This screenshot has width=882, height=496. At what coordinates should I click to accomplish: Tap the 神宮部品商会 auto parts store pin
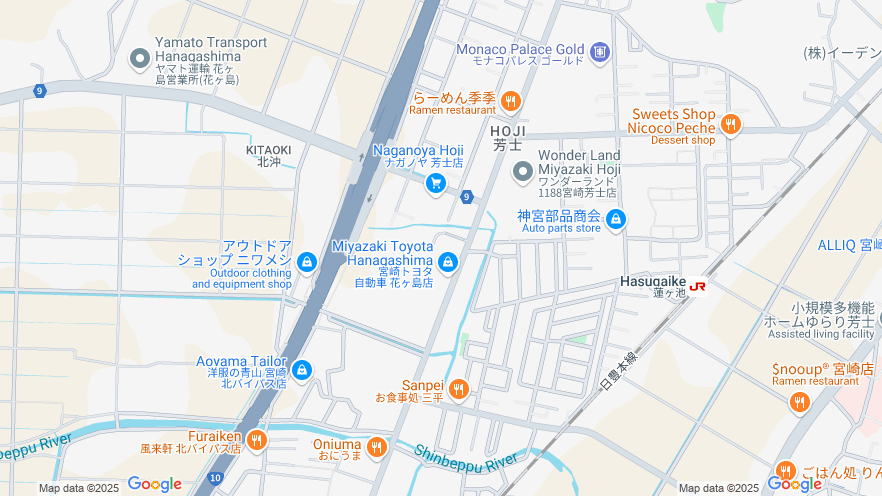point(616,219)
